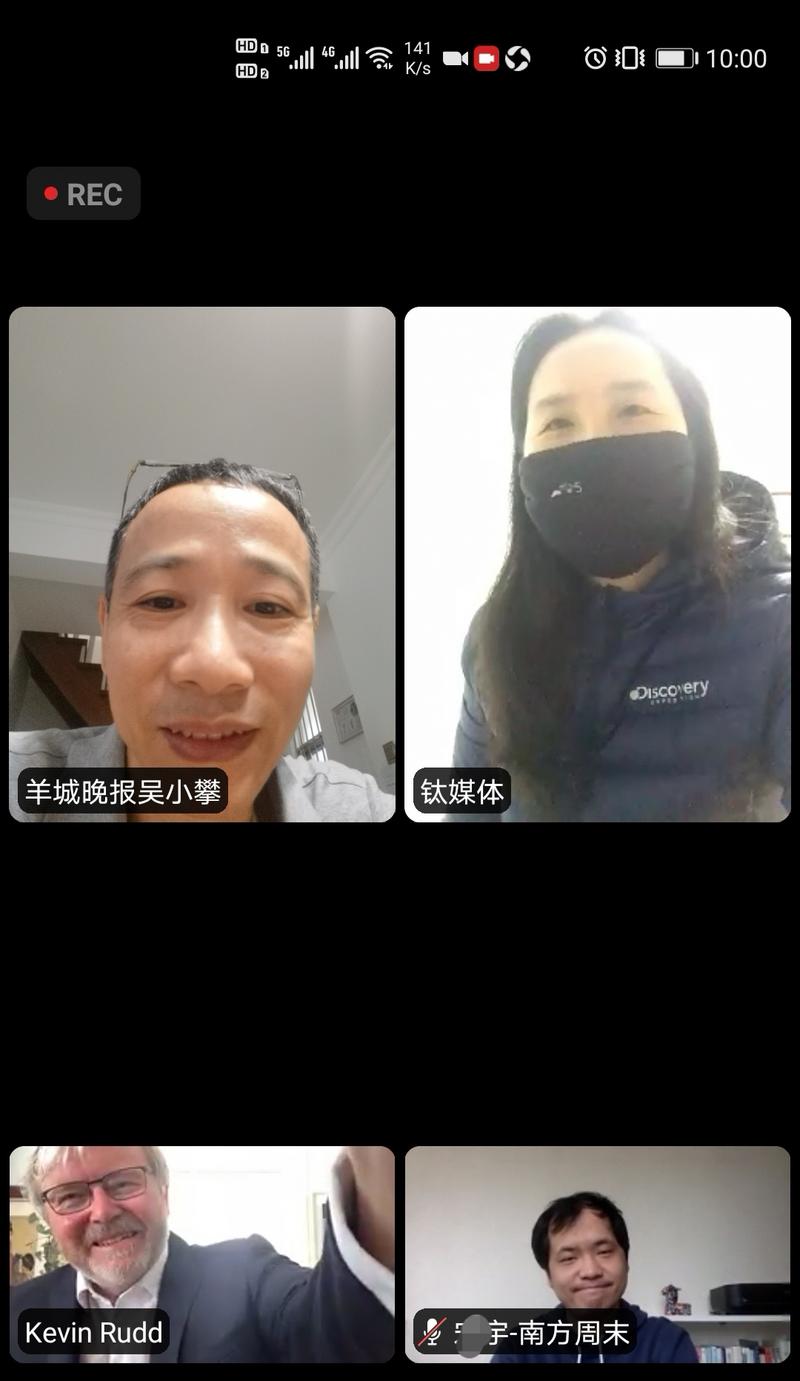Tap the Kevin Rudd name label

pyautogui.click(x=92, y=1333)
